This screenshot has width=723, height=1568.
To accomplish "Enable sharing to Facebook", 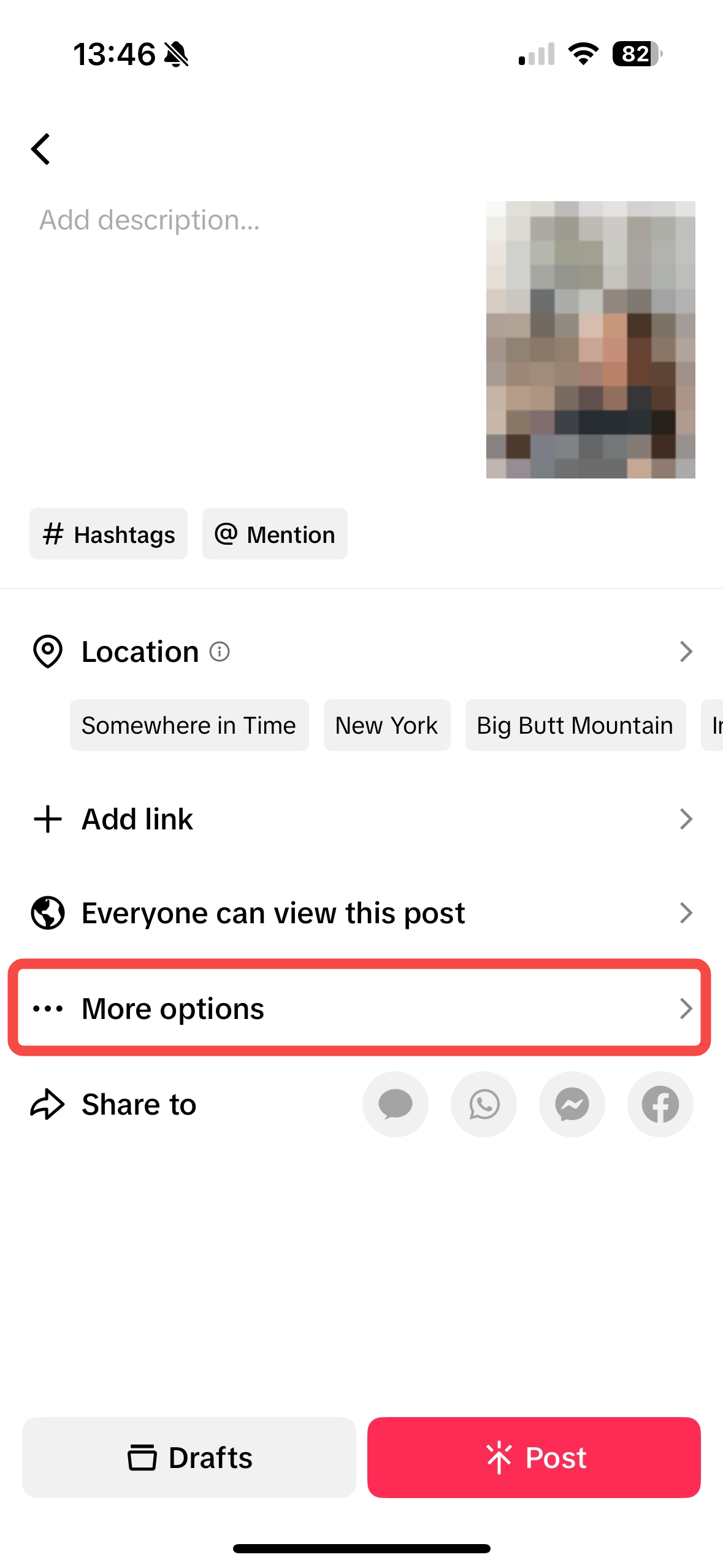I will (x=660, y=1104).
